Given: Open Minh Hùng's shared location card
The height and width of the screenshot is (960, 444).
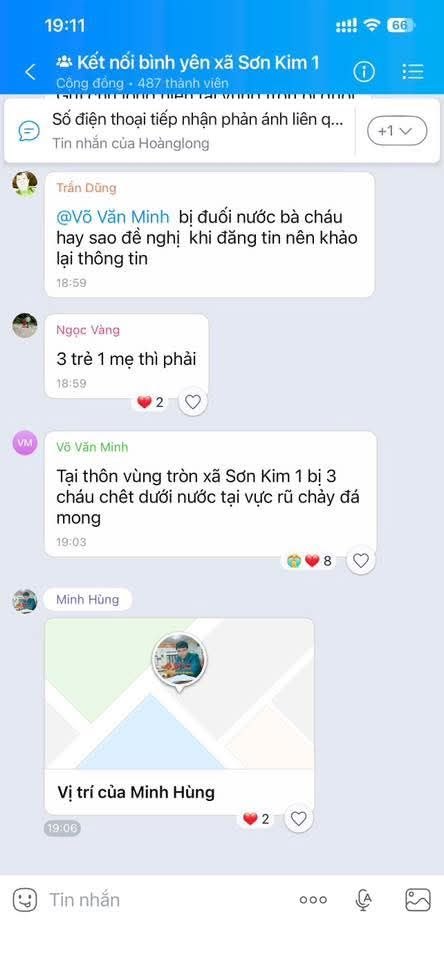Looking at the screenshot, I should pos(179,716).
